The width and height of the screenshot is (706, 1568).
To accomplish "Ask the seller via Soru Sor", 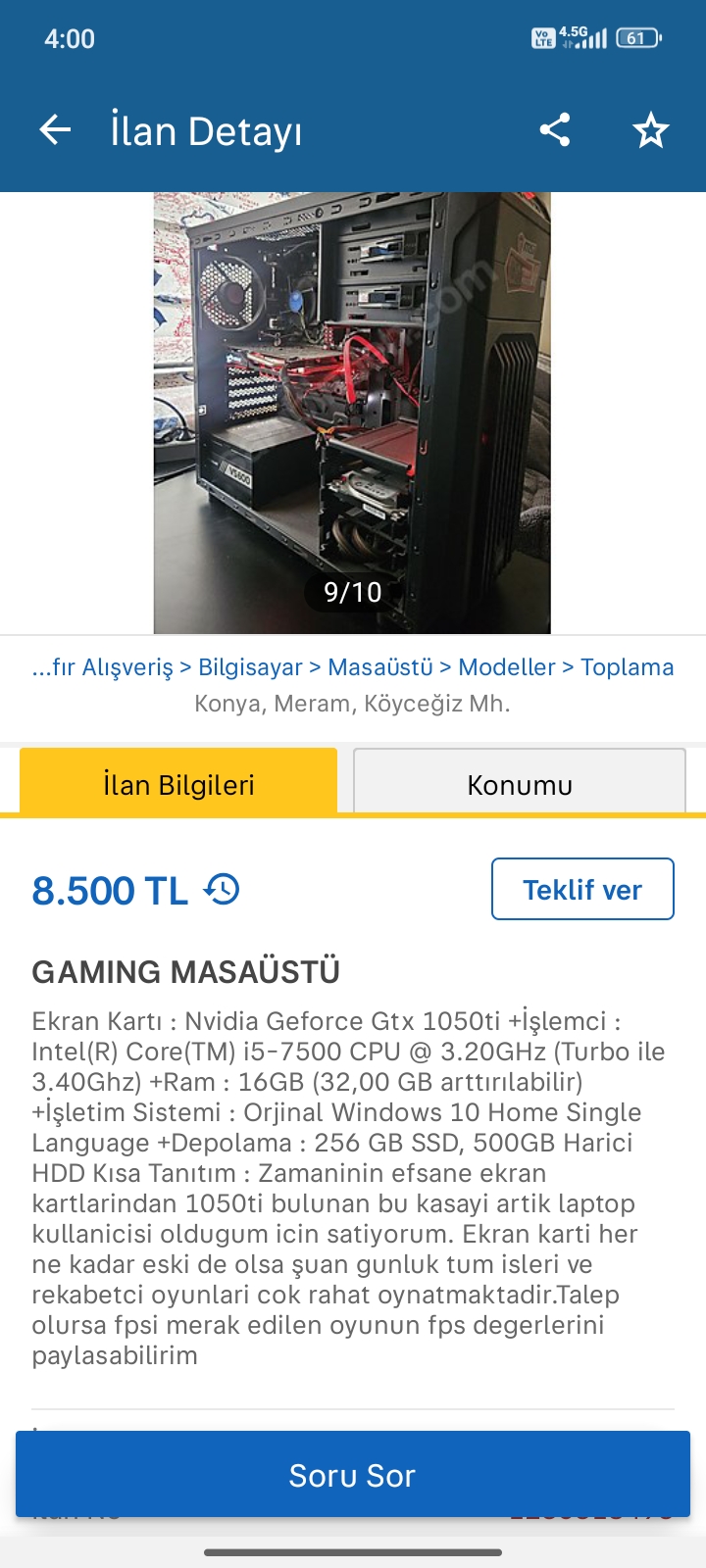I will tap(353, 1475).
